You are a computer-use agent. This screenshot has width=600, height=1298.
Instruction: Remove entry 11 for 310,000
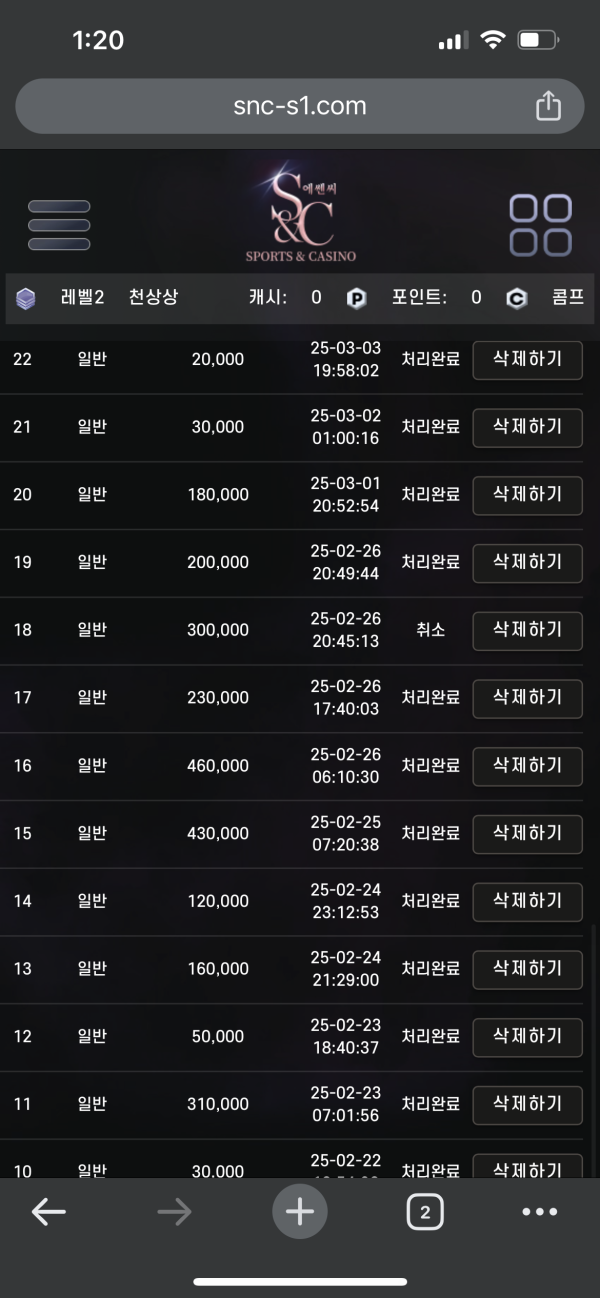(x=527, y=1104)
